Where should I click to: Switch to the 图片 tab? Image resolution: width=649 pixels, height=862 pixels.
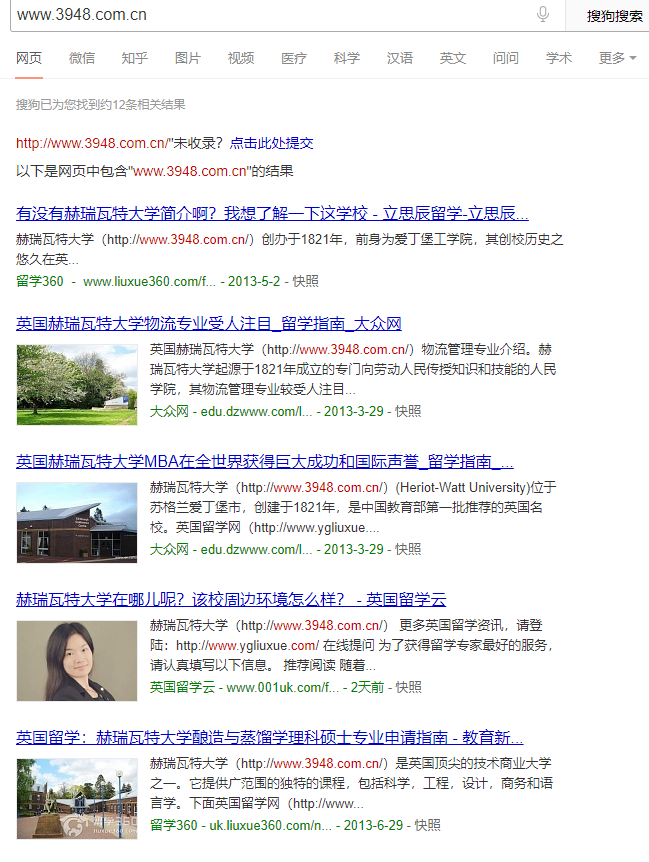point(188,58)
